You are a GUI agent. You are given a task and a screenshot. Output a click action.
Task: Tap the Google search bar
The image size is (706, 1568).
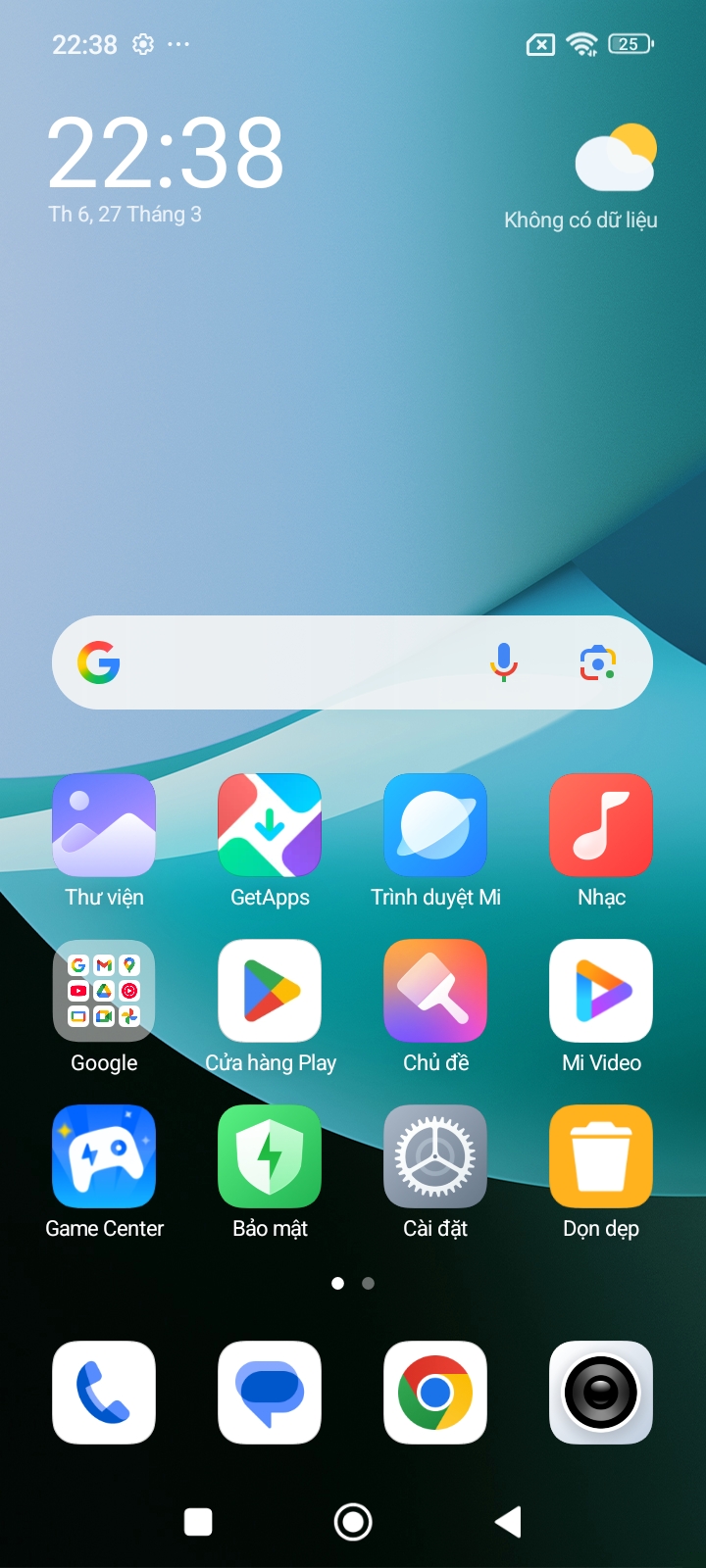pos(294,662)
